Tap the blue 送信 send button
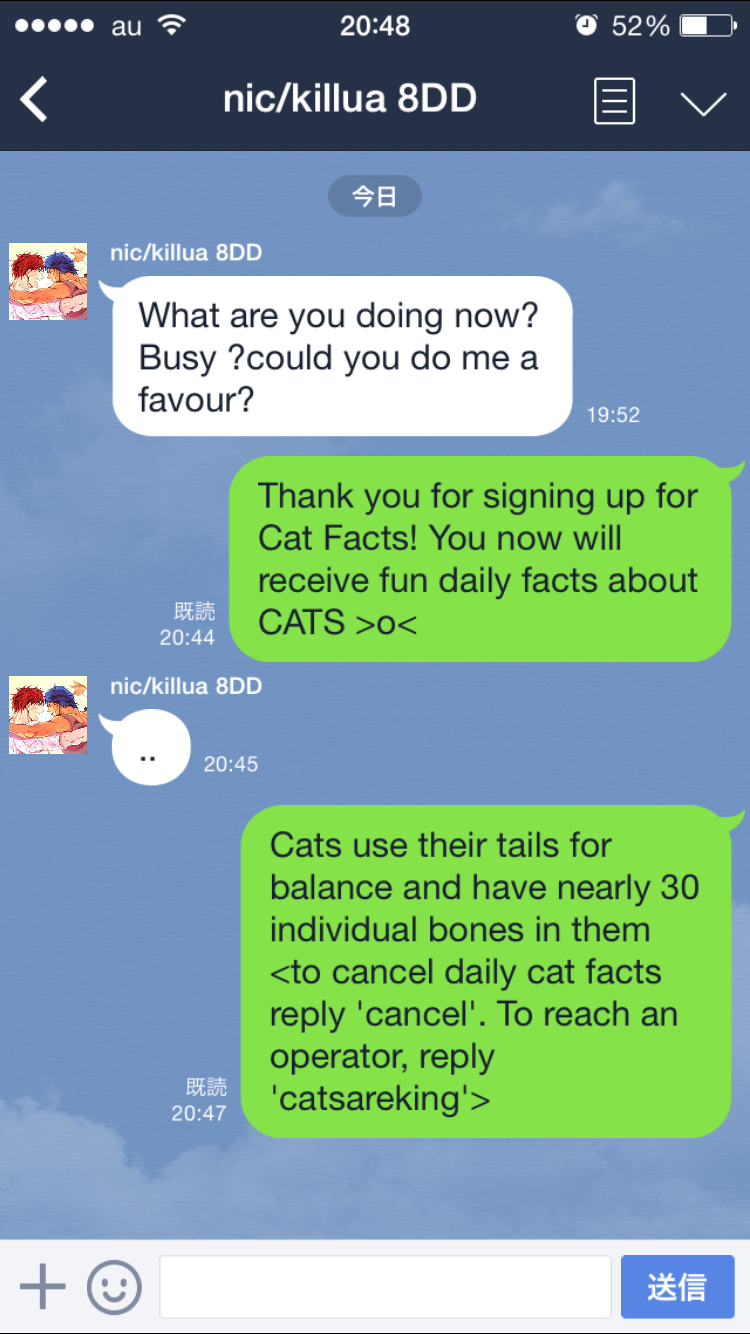 (x=678, y=1287)
